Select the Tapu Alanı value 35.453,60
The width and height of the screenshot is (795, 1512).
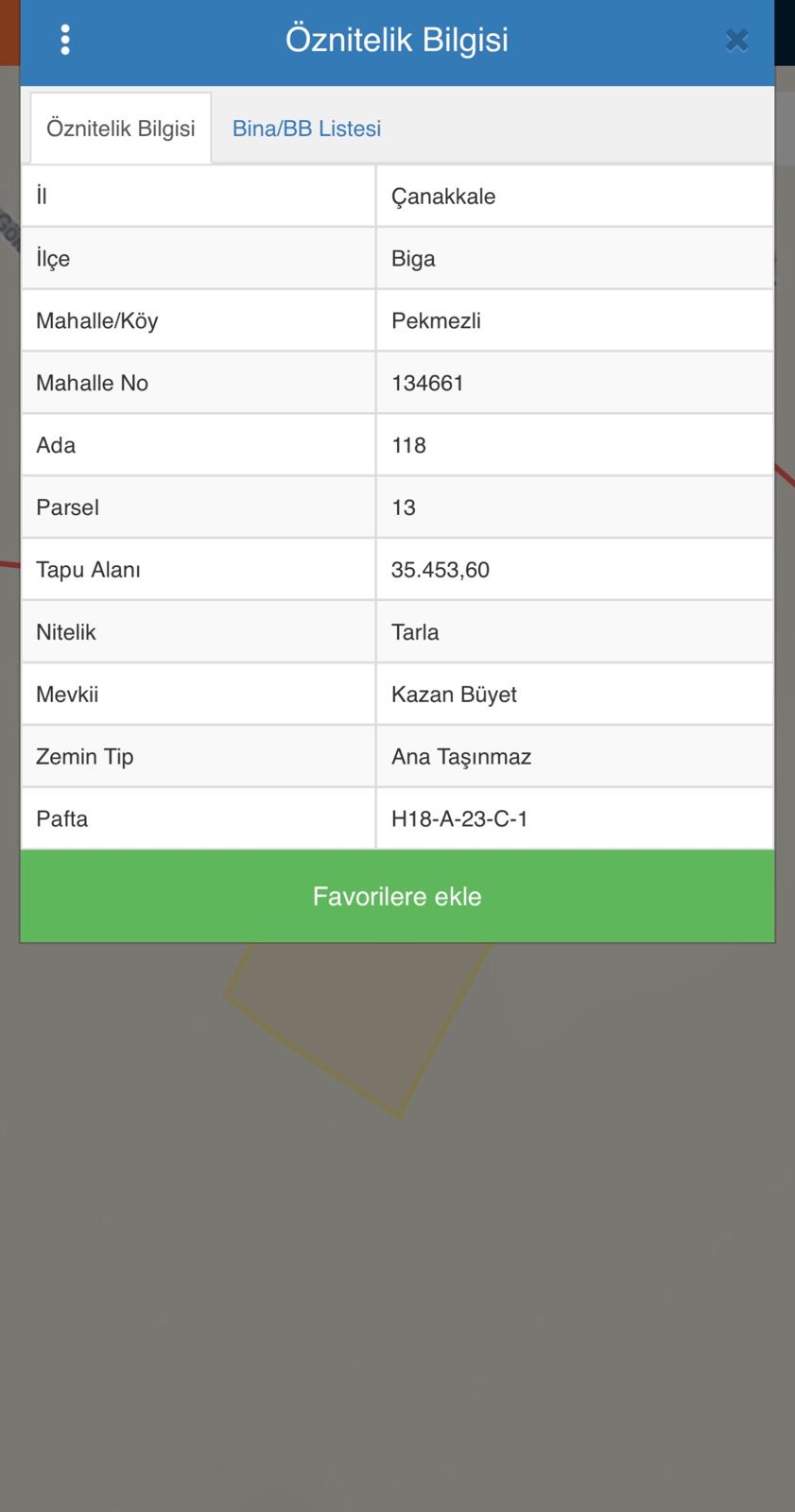pos(440,570)
